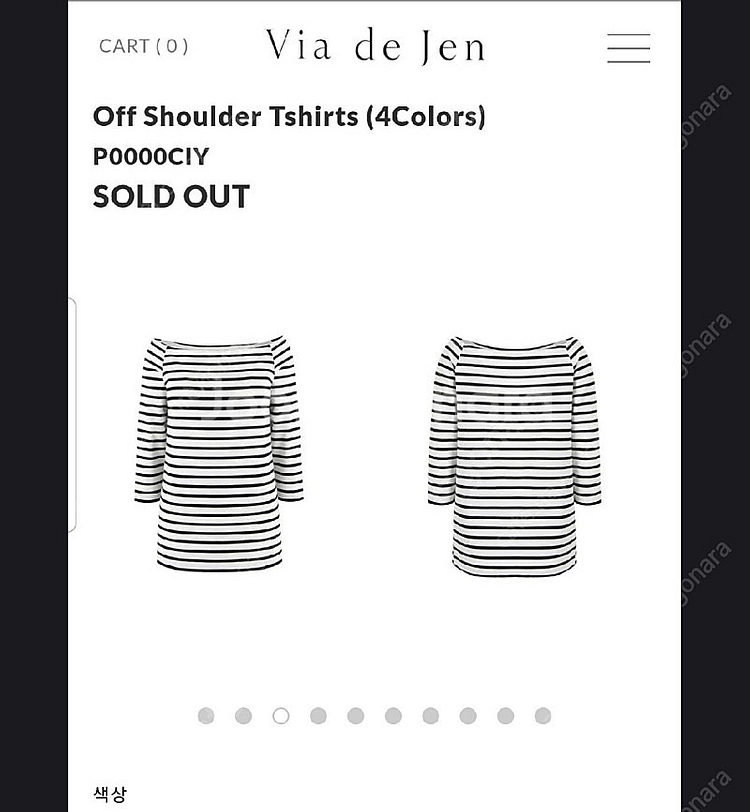Jump to the last product image dot
This screenshot has height=812, width=750.
[543, 715]
